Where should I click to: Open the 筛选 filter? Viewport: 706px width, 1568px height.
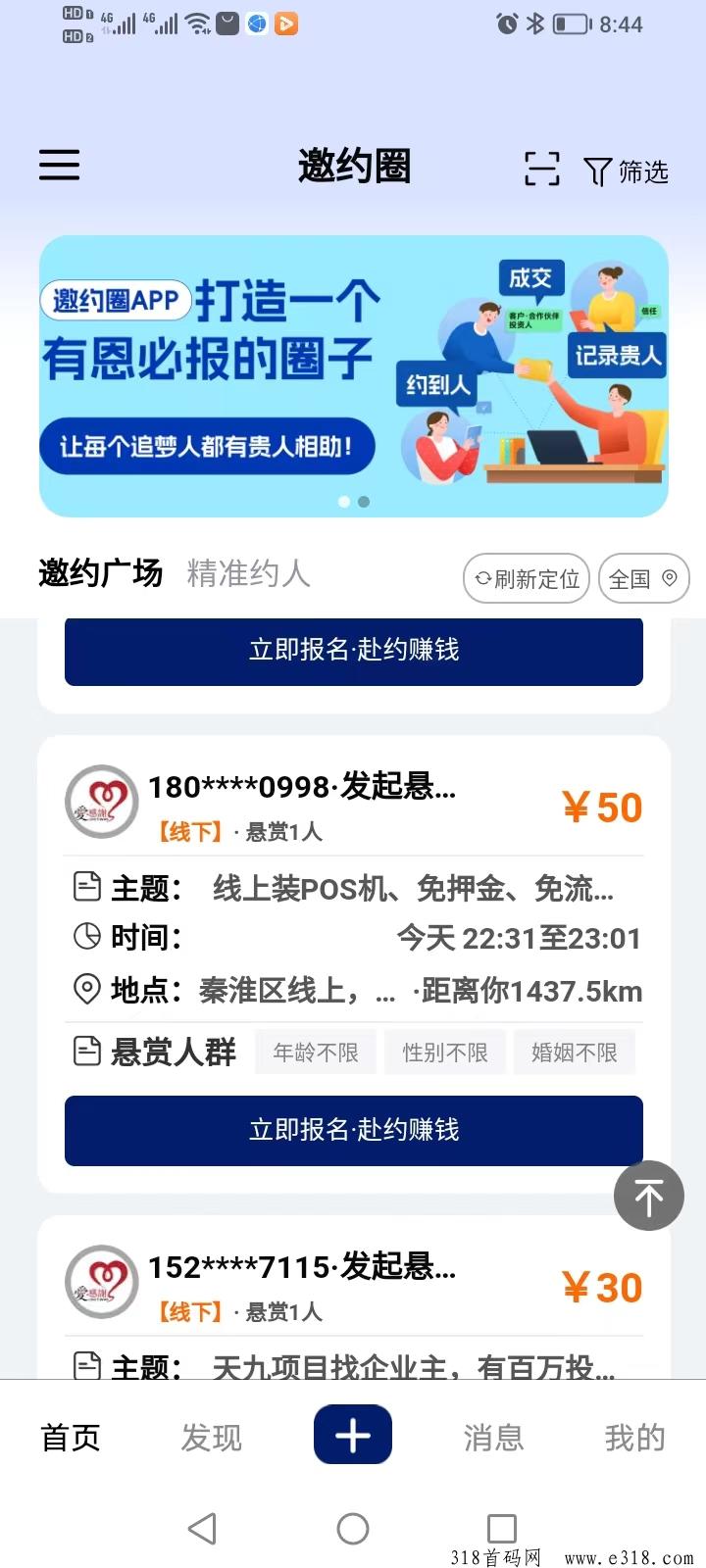pyautogui.click(x=627, y=171)
